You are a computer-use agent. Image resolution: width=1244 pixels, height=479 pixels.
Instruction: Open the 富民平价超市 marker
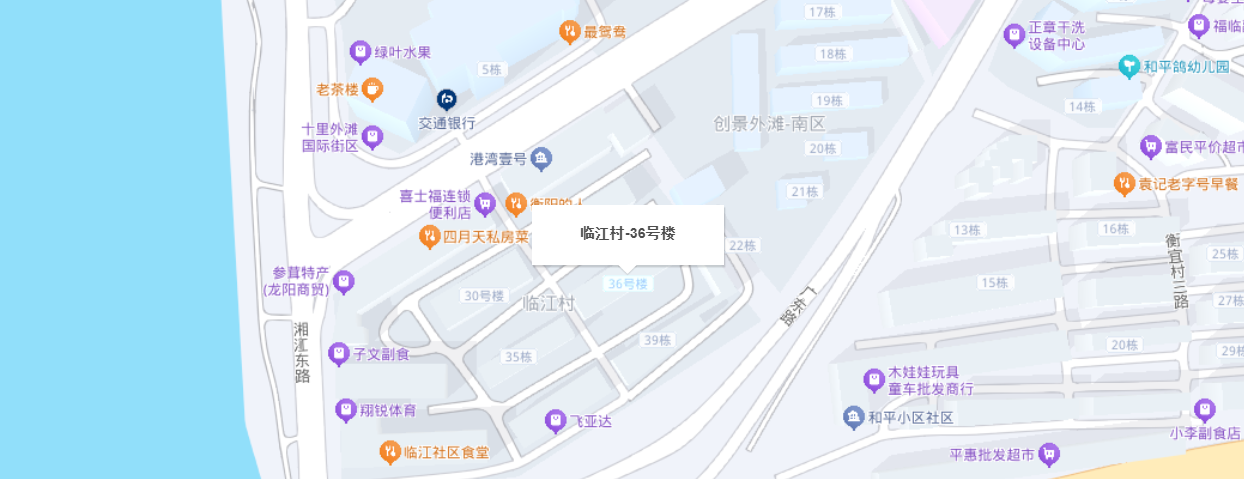pyautogui.click(x=1151, y=148)
